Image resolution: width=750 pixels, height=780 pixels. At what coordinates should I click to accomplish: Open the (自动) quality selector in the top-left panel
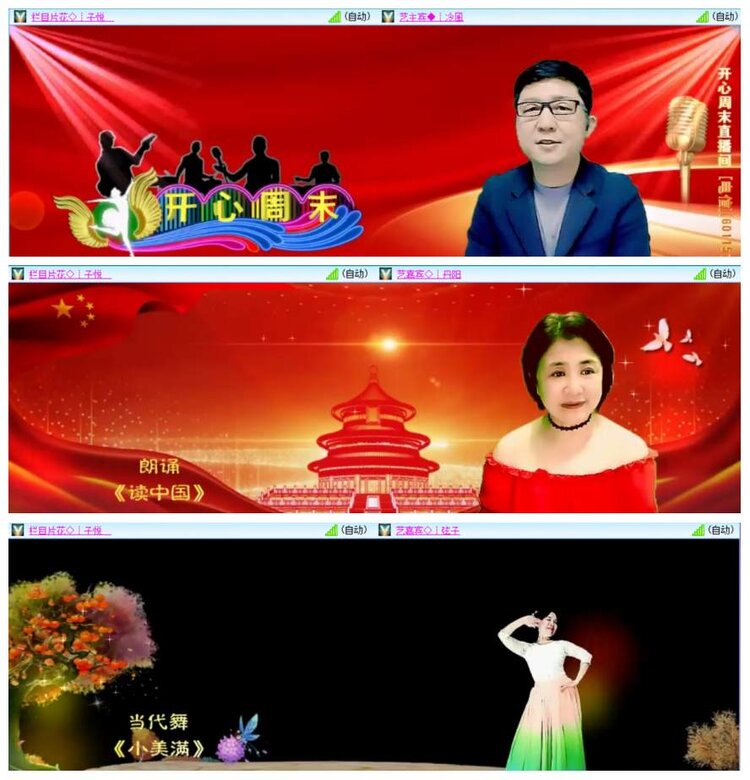358,15
